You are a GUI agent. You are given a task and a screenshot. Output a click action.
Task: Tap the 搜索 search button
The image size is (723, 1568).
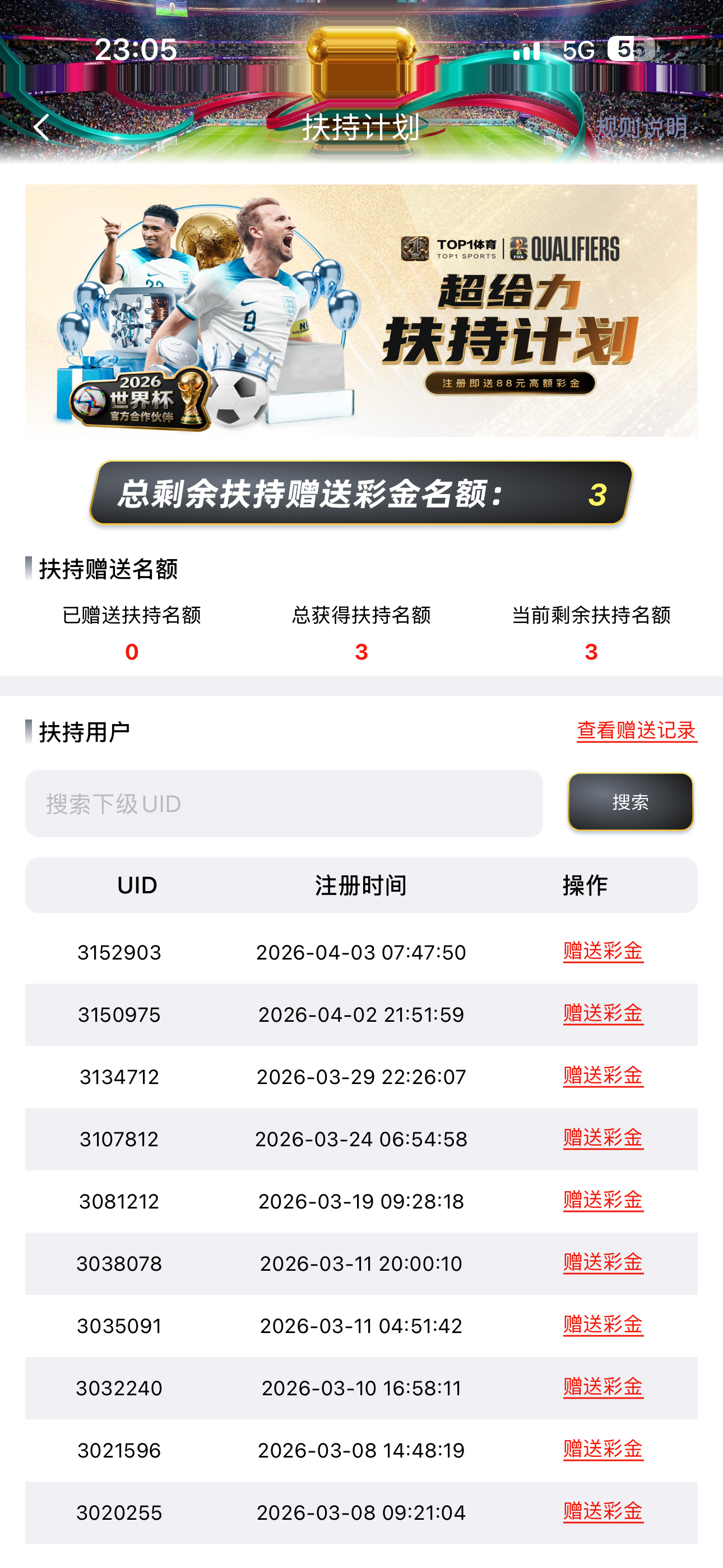pyautogui.click(x=630, y=801)
